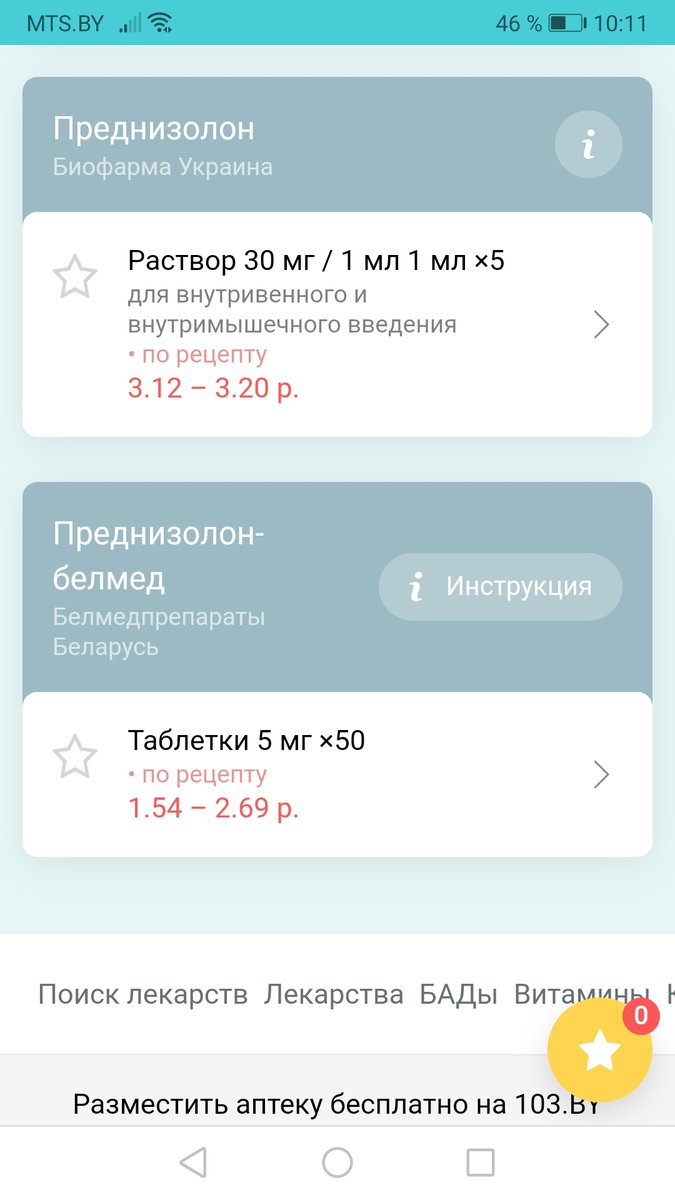The image size is (675, 1200).
Task: Open info for Преднизолон Биофарма
Action: (x=588, y=145)
